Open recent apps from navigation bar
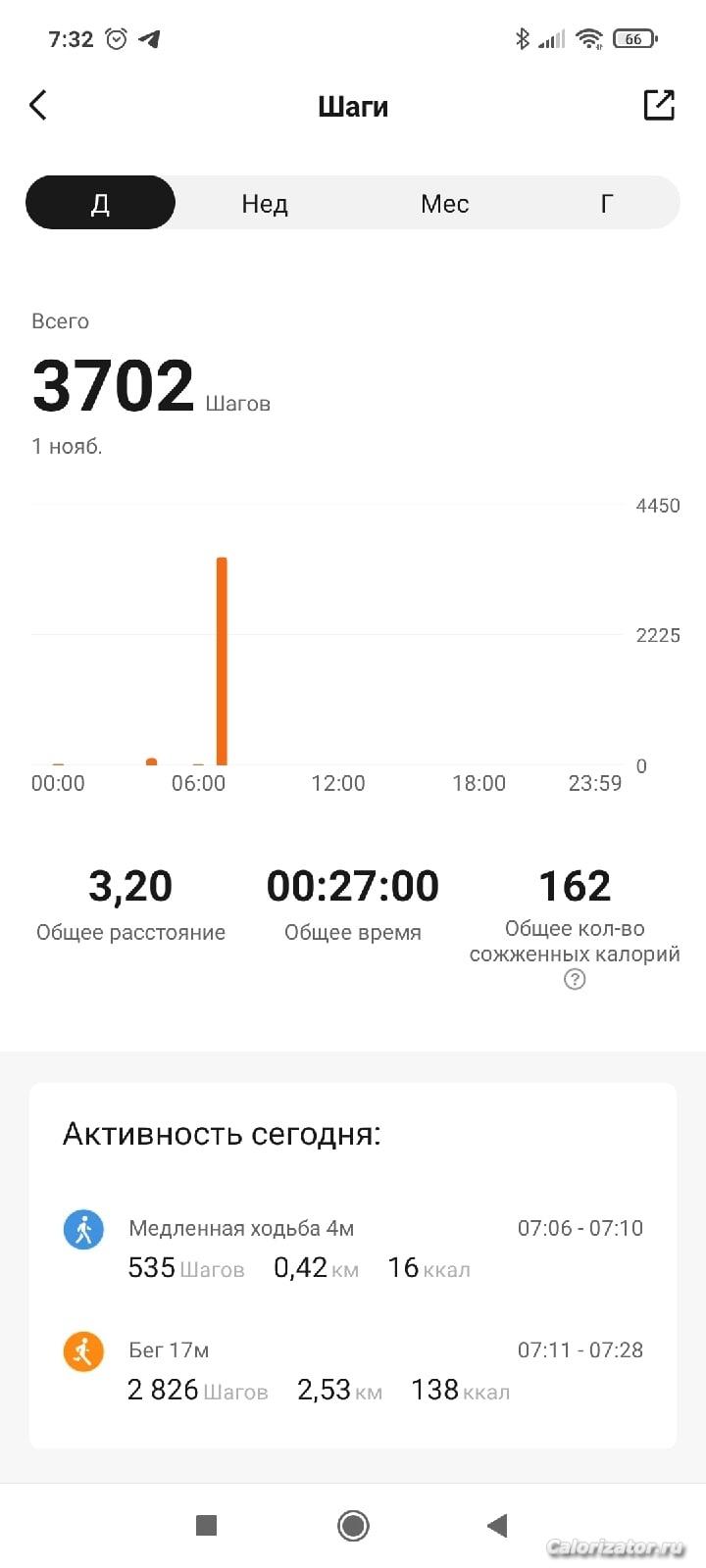 click(x=206, y=1525)
